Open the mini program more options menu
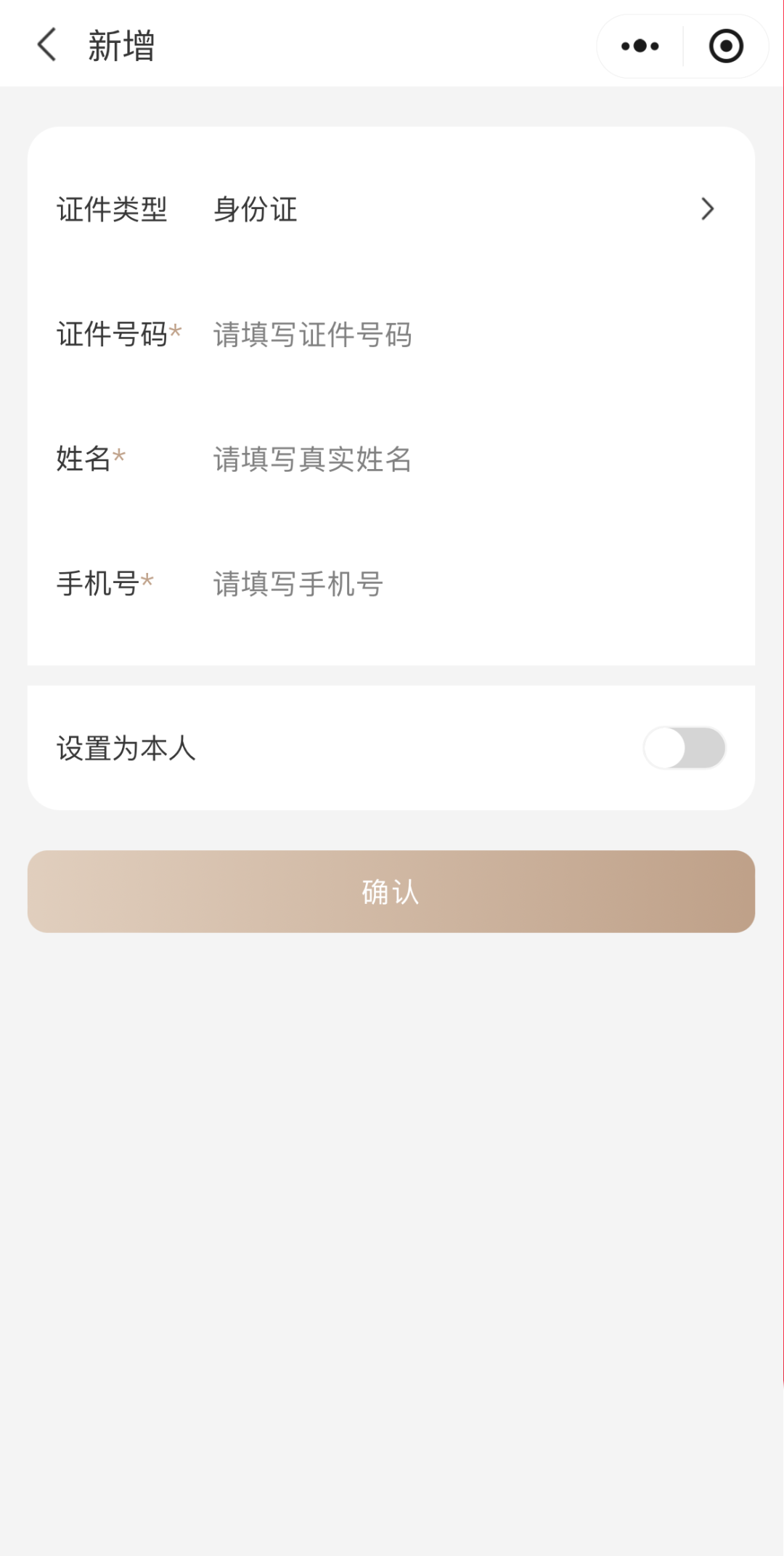 click(640, 46)
